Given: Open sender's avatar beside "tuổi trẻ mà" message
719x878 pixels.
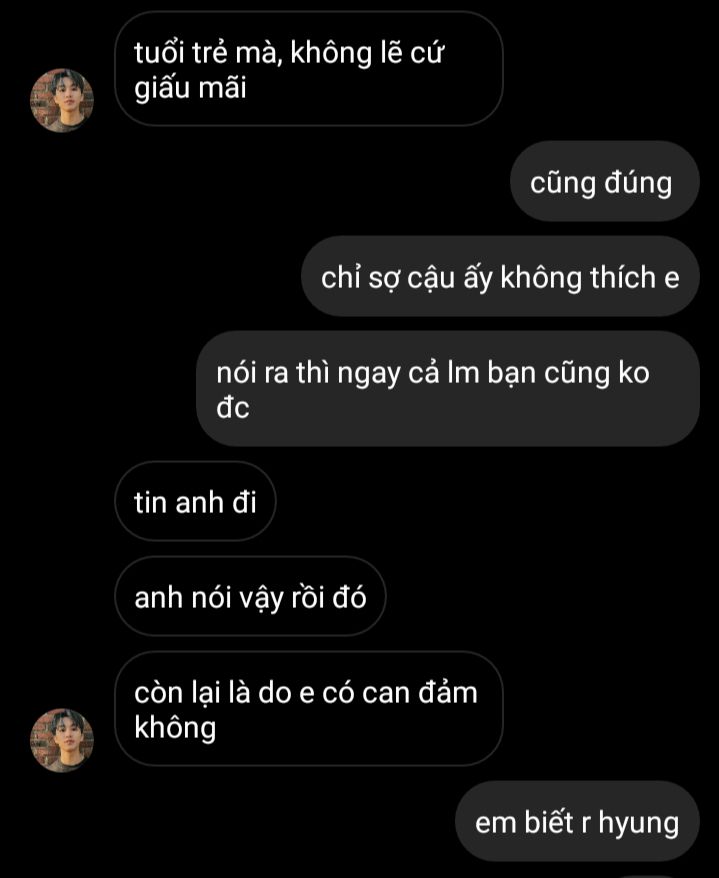Looking at the screenshot, I should click(62, 100).
